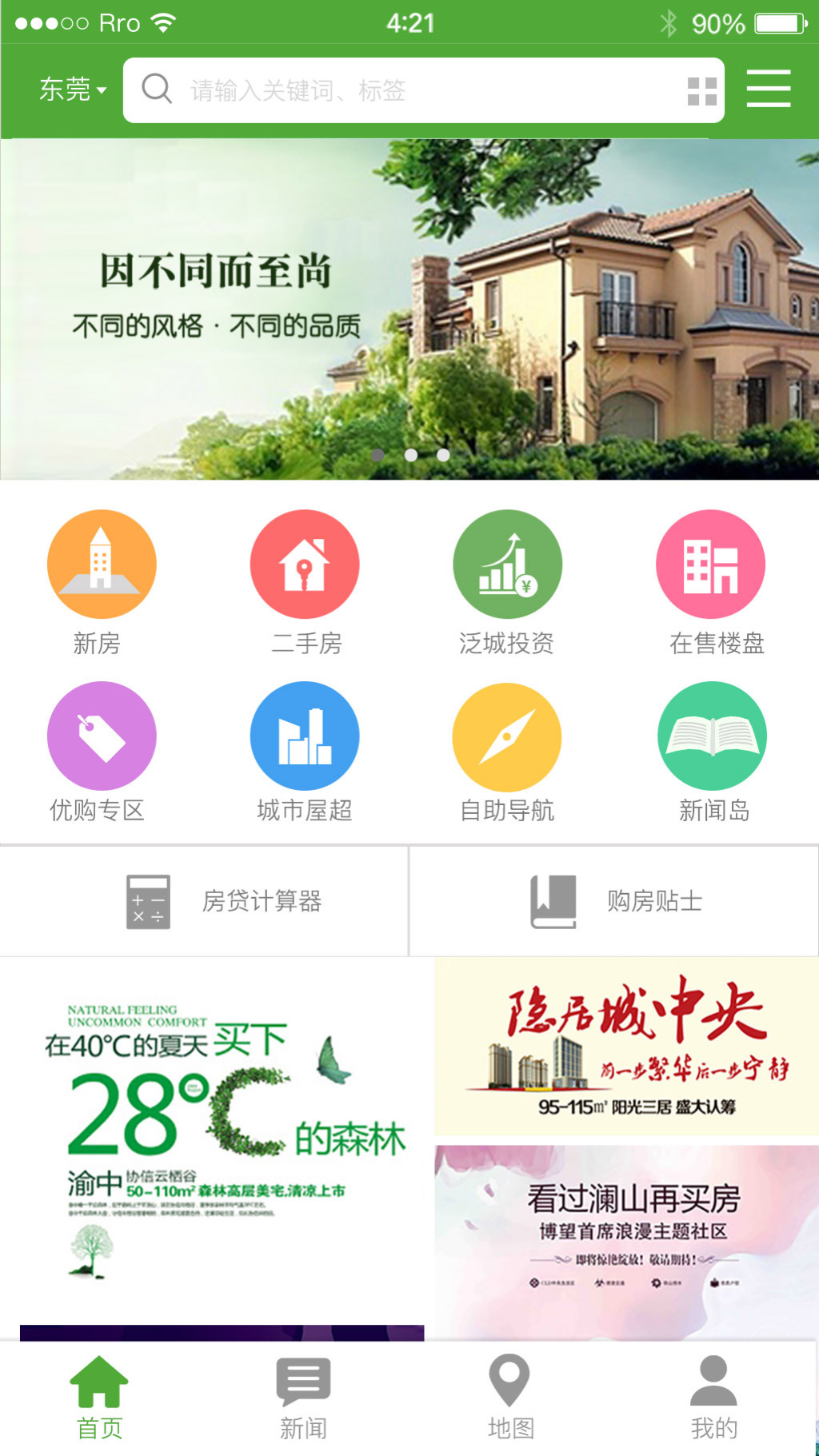Image resolution: width=819 pixels, height=1456 pixels.
Task: Expand the 东莞 city selector dropdown
Action: 72,89
